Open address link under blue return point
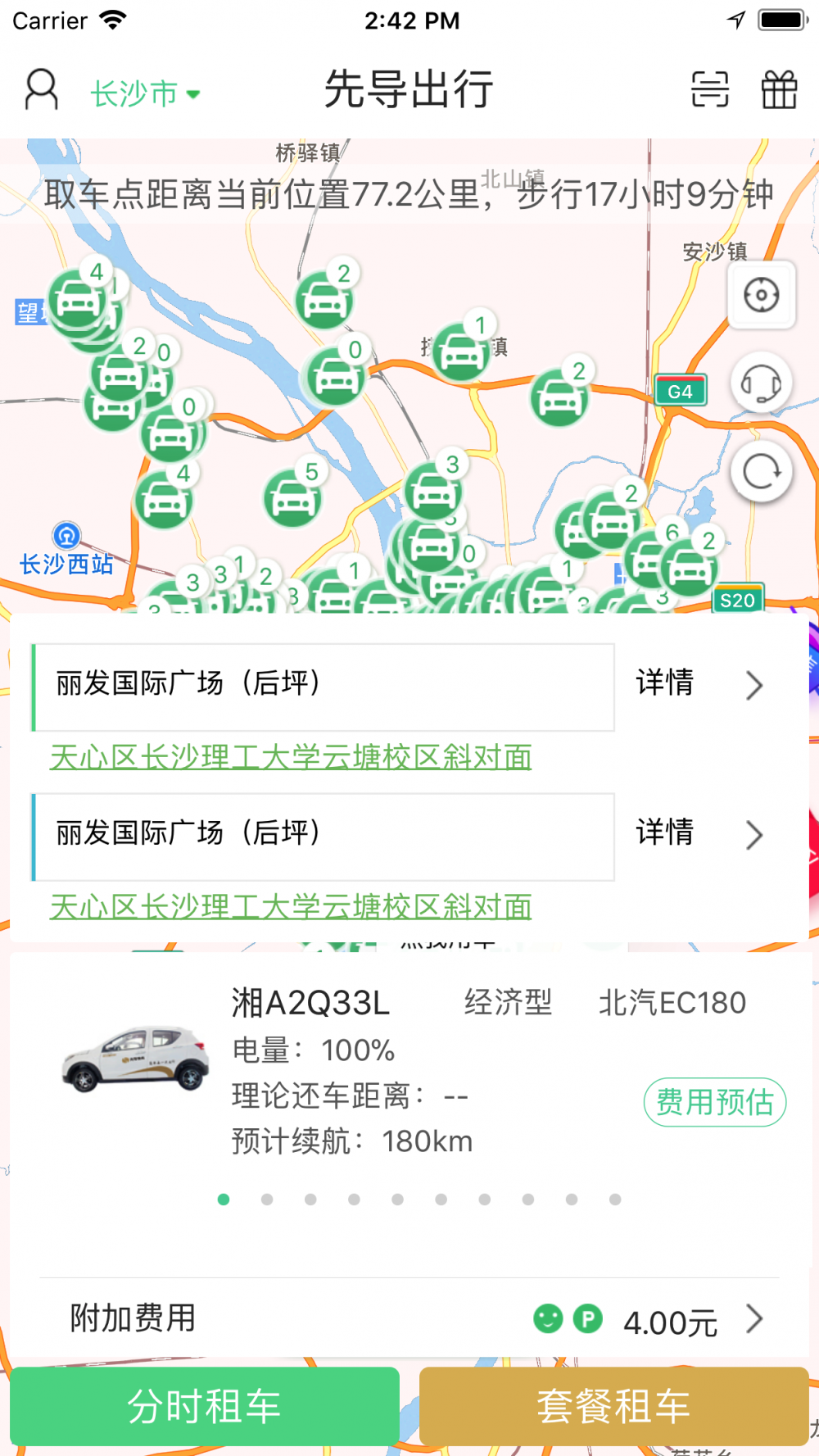Screen dimensions: 819x1456 coord(291,907)
